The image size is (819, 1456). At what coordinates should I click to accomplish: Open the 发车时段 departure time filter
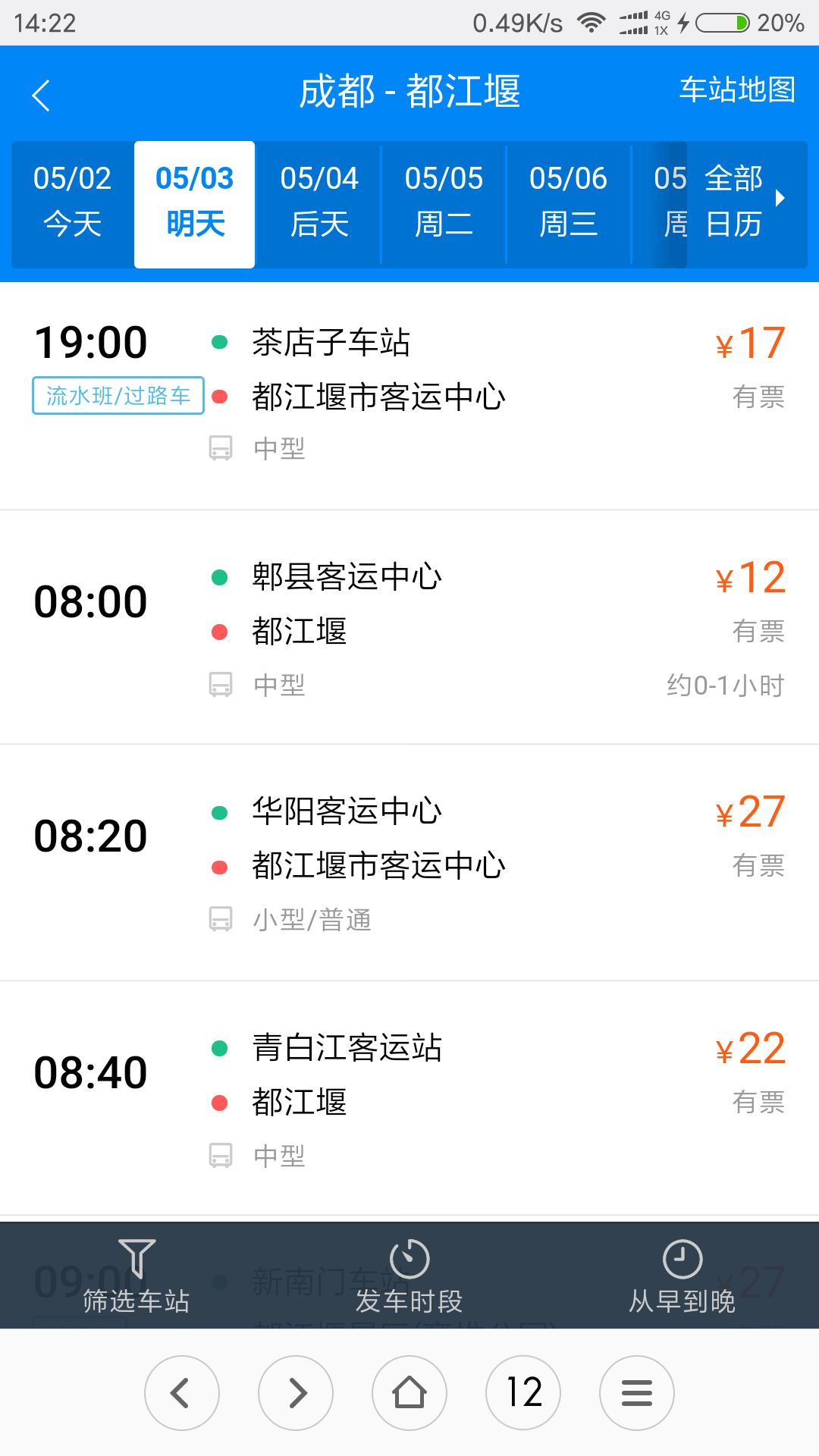tap(409, 1276)
